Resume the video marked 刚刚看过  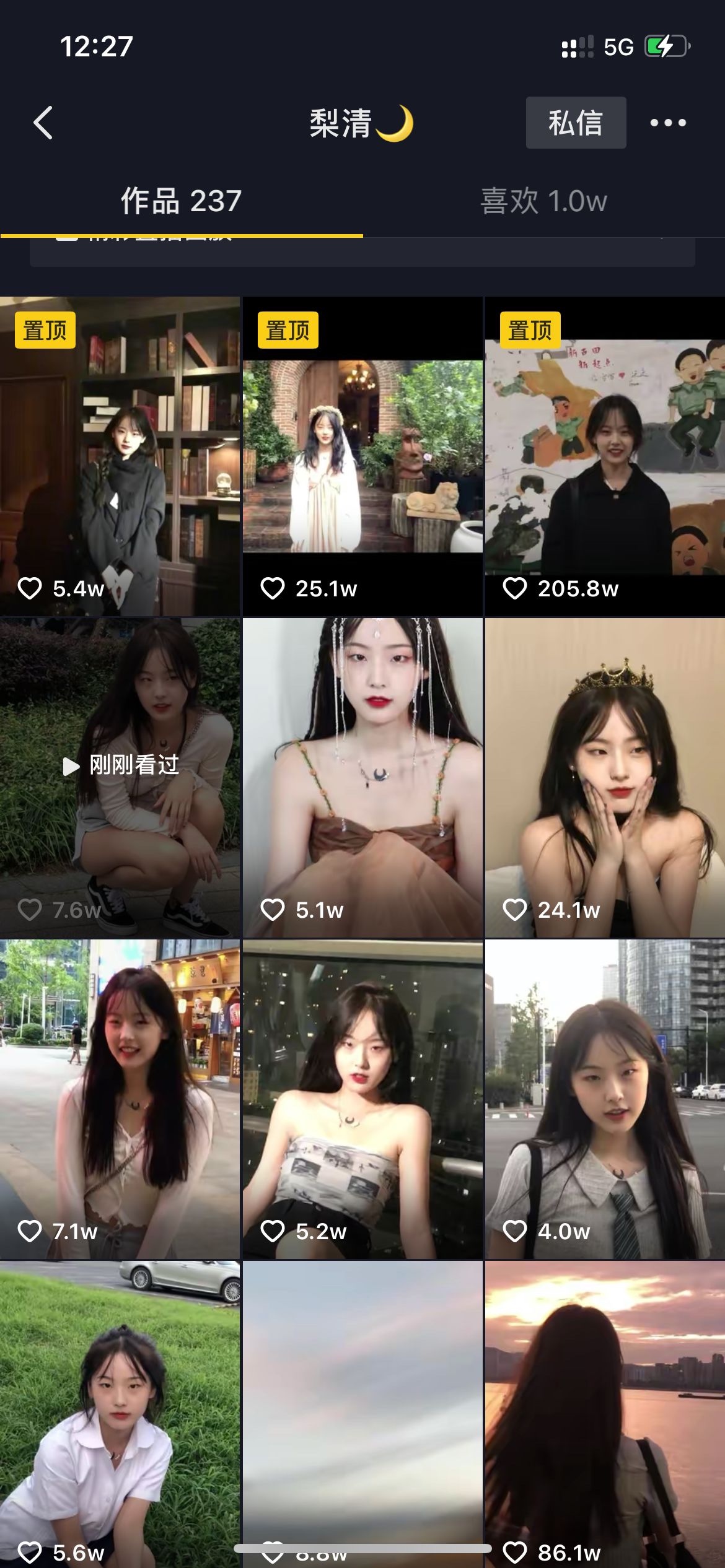click(x=120, y=777)
